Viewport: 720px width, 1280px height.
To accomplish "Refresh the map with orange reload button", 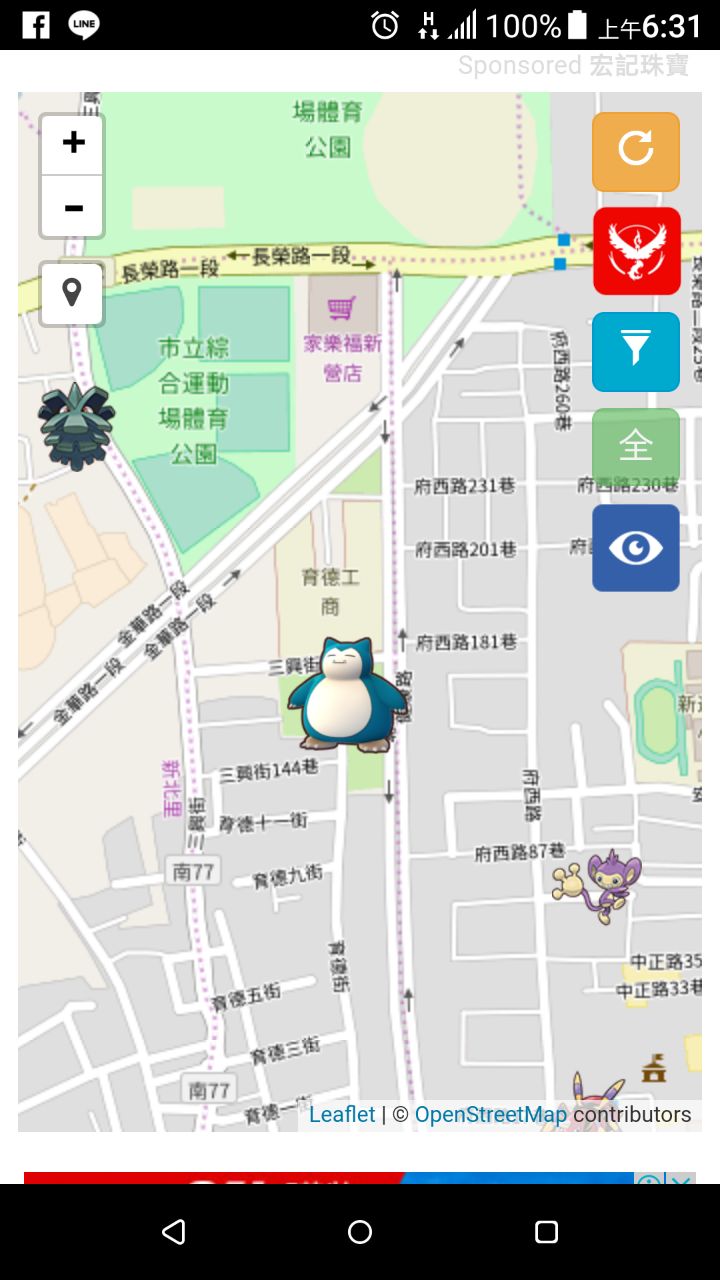I will (x=636, y=151).
